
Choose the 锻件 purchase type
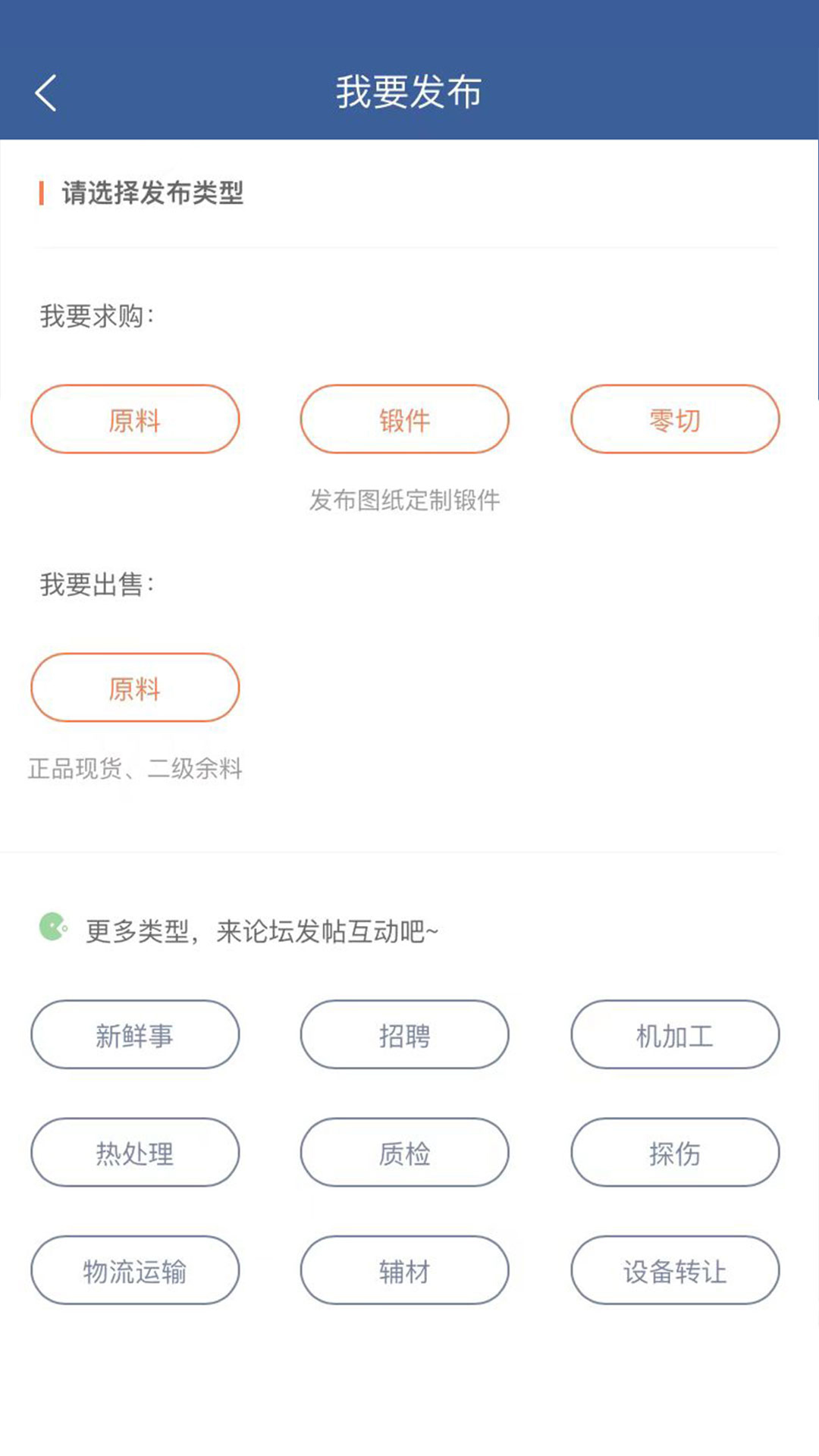(x=404, y=419)
